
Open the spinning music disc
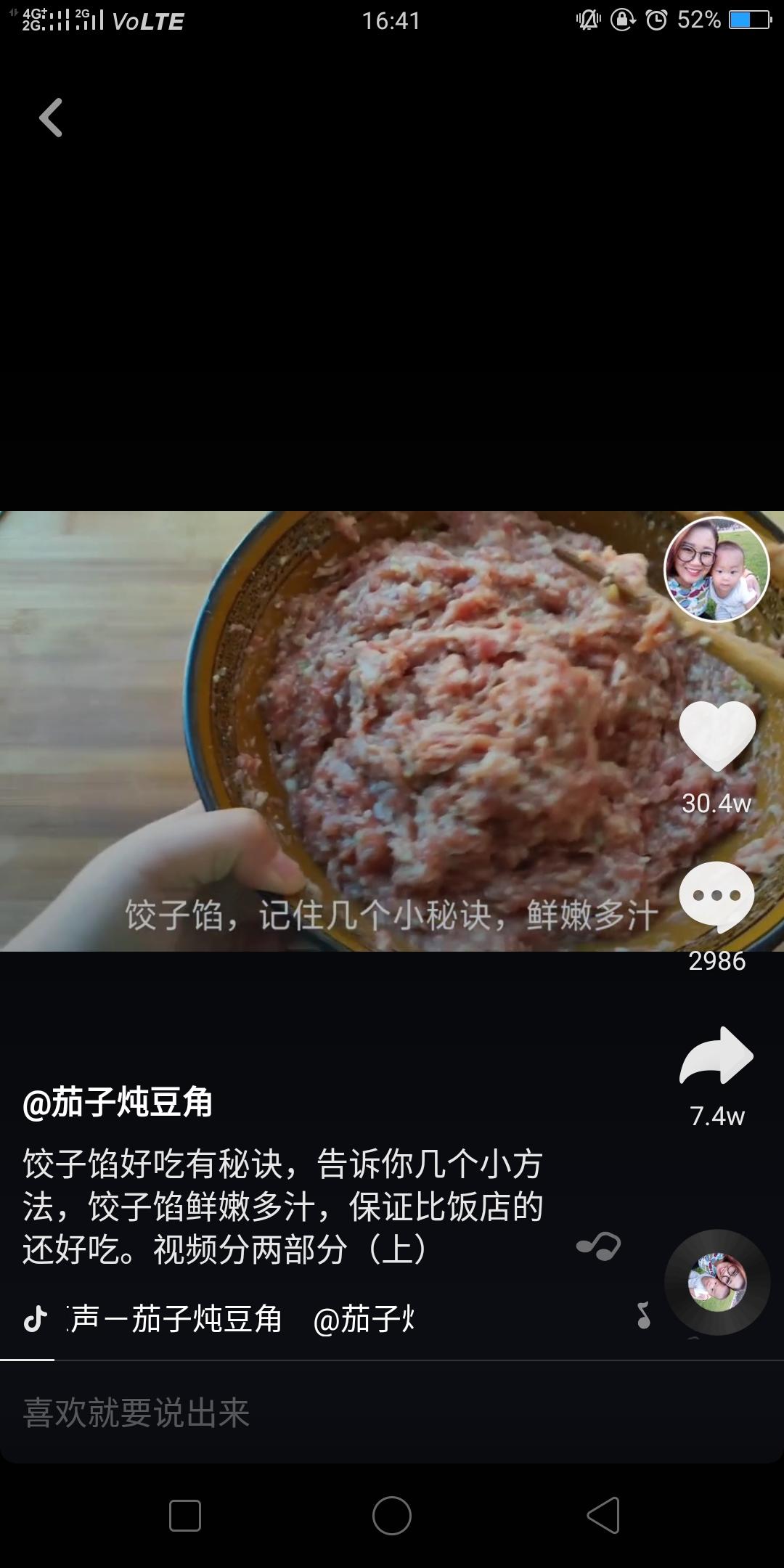pyautogui.click(x=717, y=1282)
